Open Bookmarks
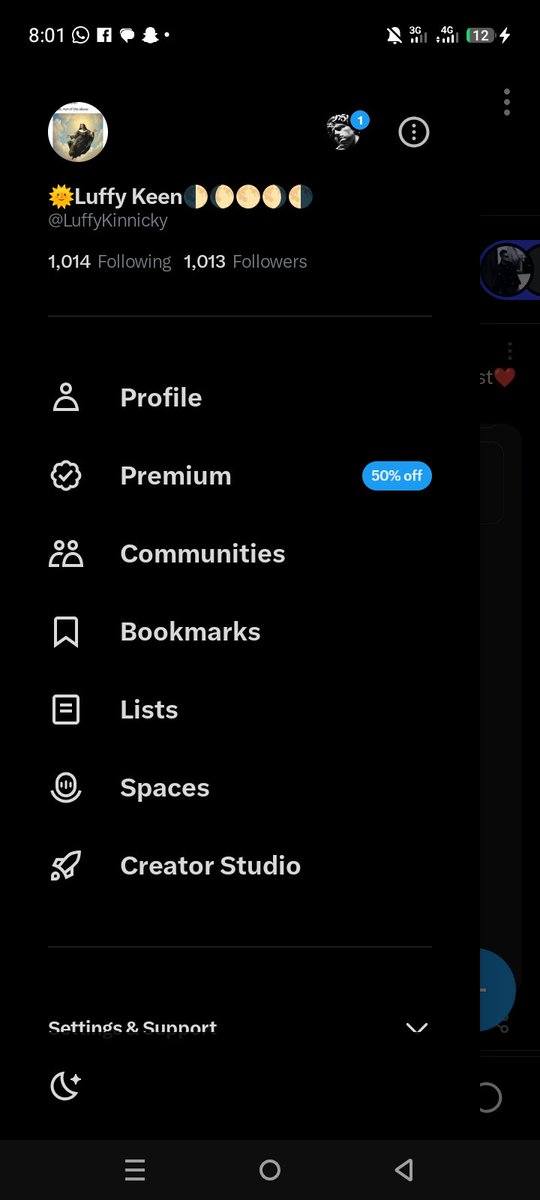This screenshot has width=540, height=1200. (x=240, y=632)
